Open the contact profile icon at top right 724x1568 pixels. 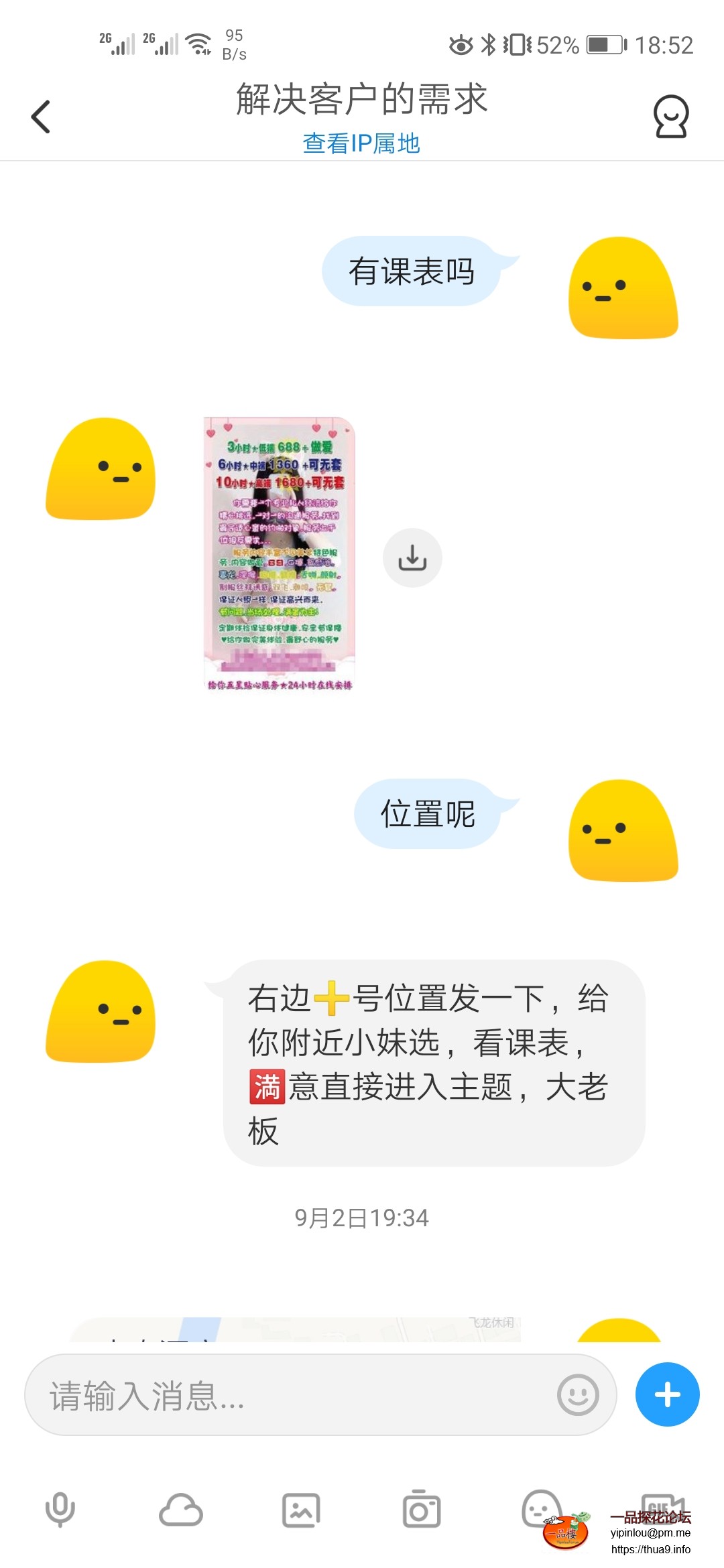pos(670,115)
